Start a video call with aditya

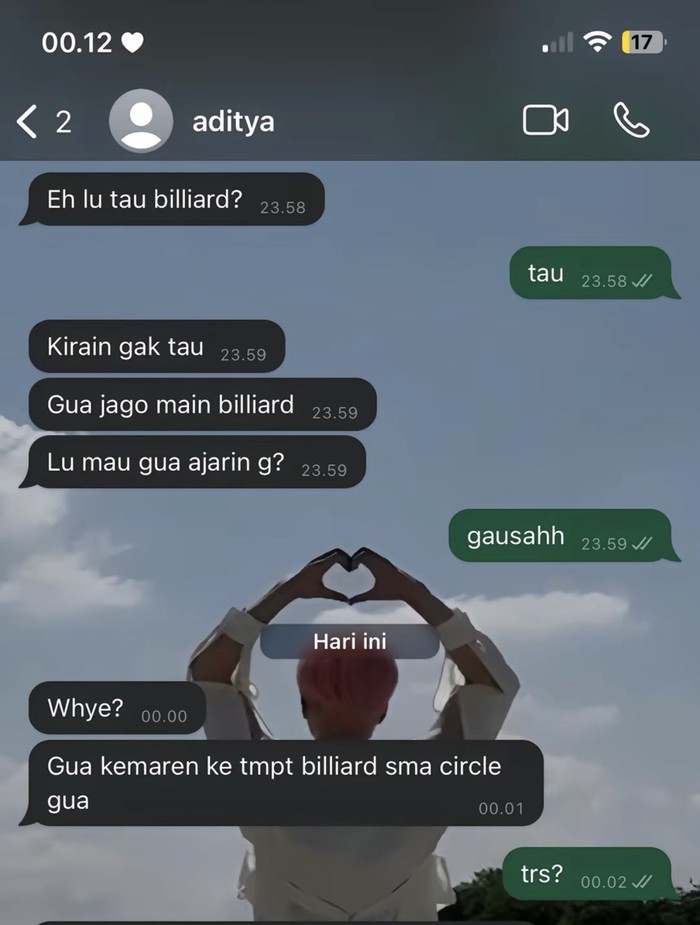[545, 120]
